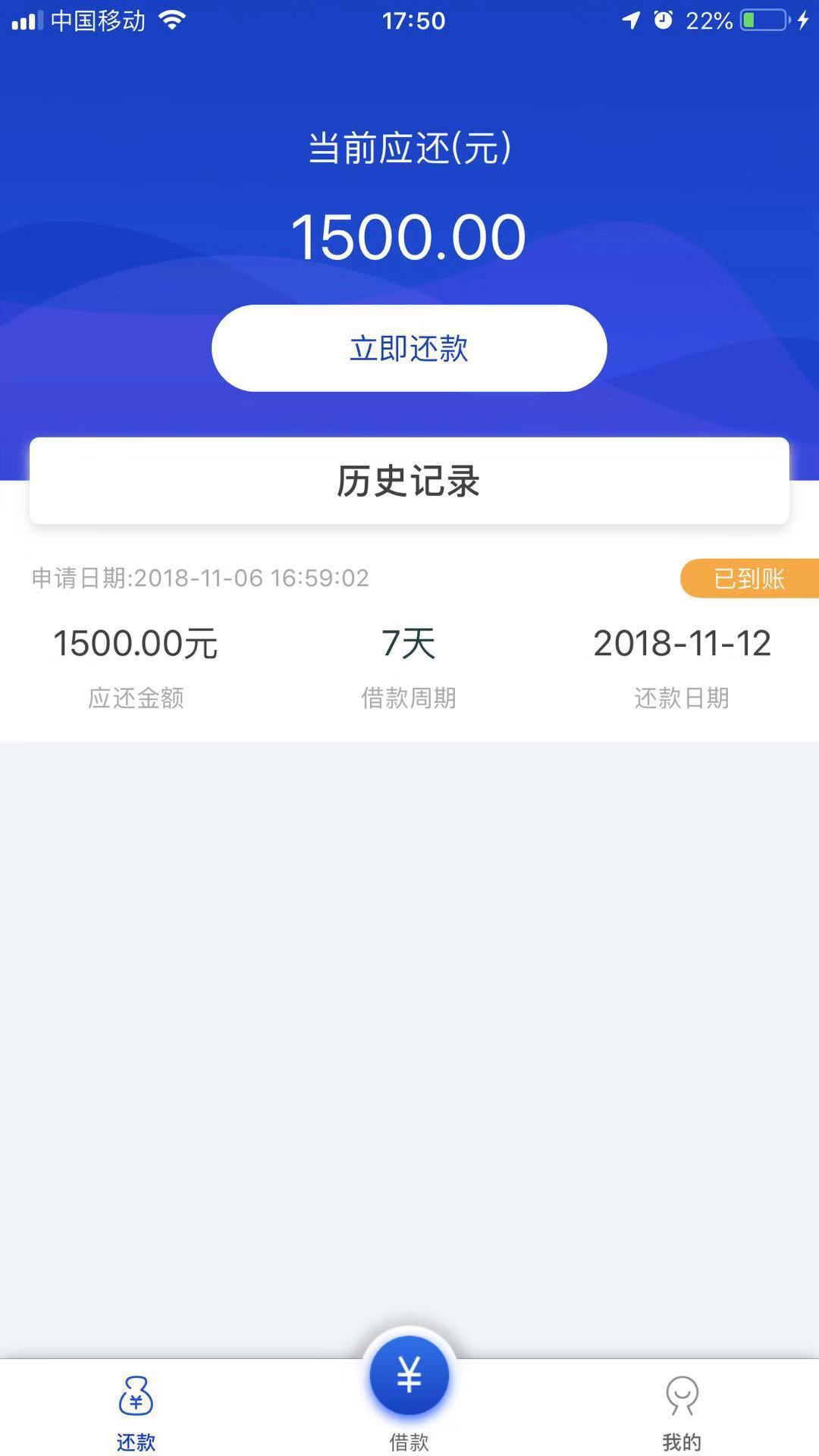Open the 历史记录 history records
Screen dimensions: 819x1456
pos(409,481)
